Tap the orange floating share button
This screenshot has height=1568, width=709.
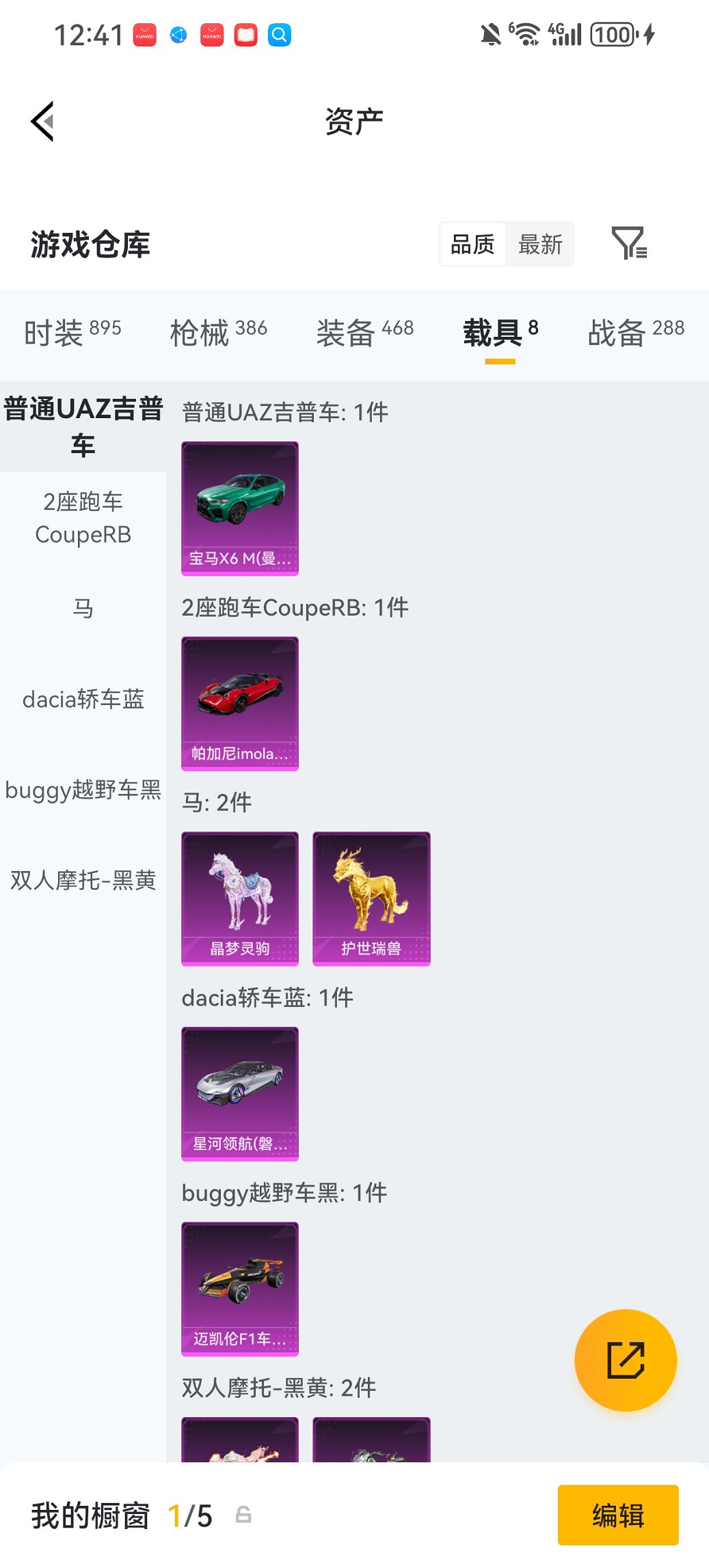[x=625, y=1360]
